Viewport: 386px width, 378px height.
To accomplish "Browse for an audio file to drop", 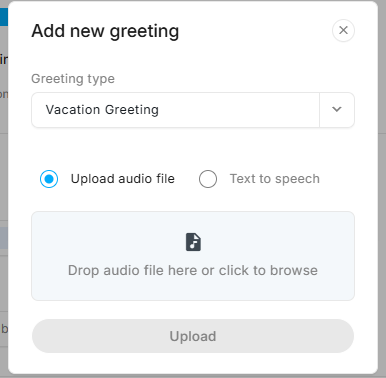I will (x=193, y=256).
